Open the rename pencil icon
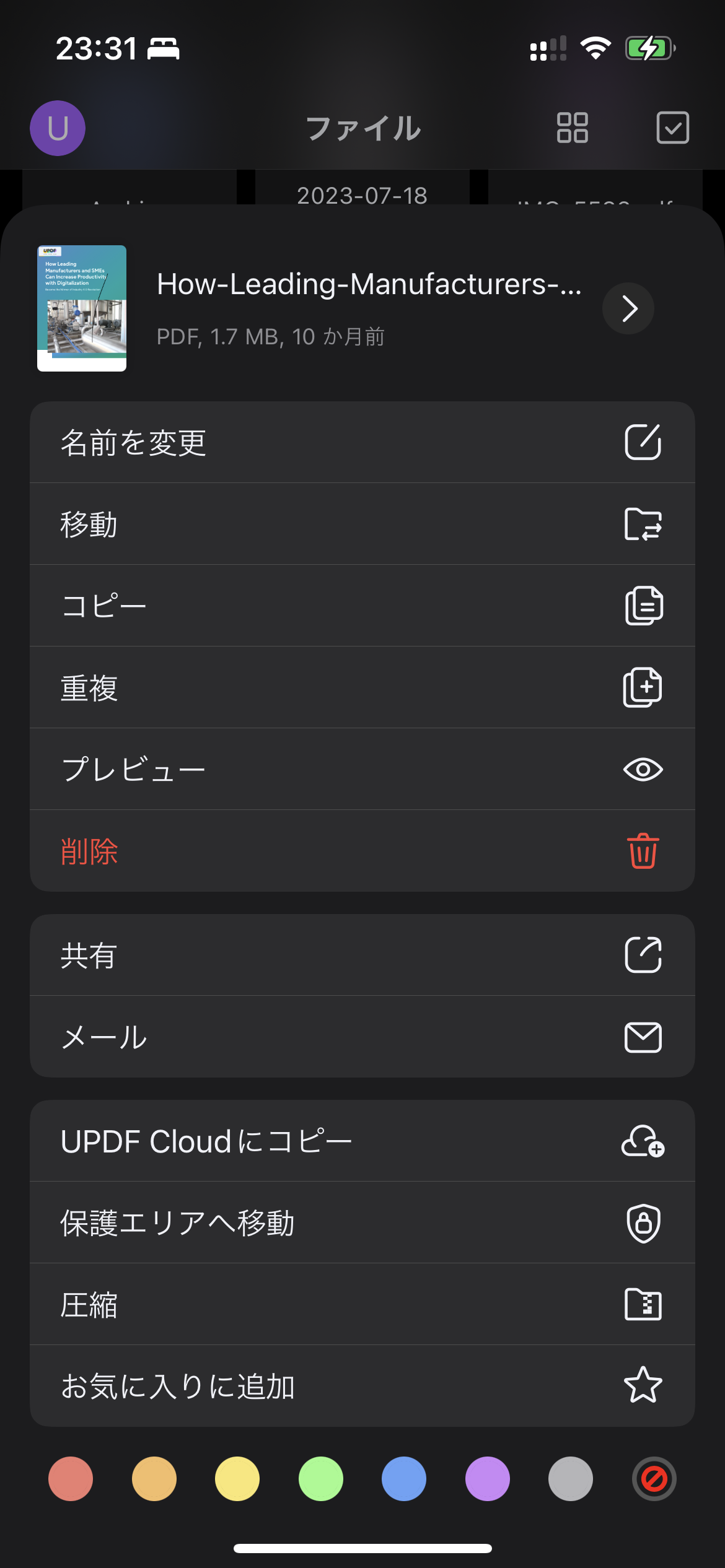The width and height of the screenshot is (725, 1568). click(x=643, y=441)
